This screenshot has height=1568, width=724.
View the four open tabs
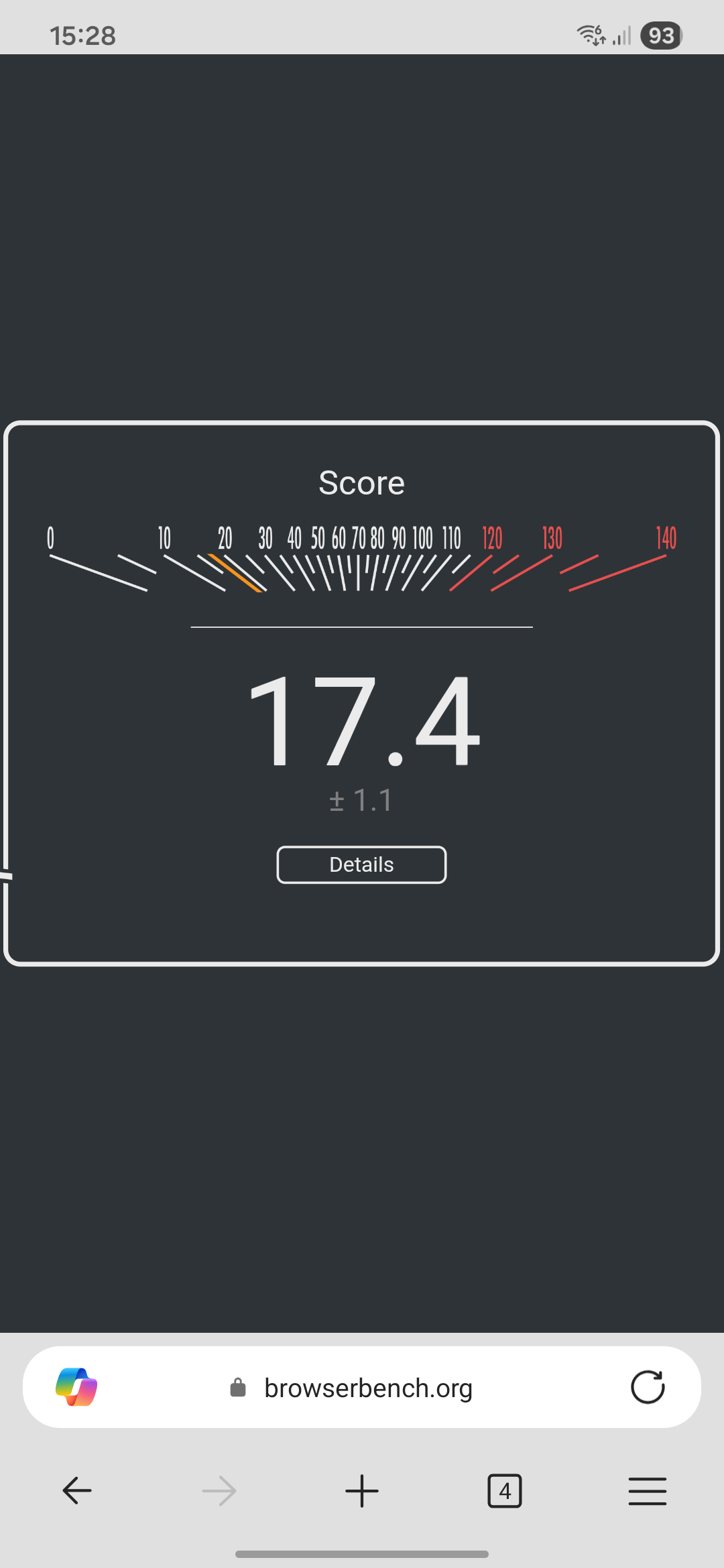(505, 1491)
